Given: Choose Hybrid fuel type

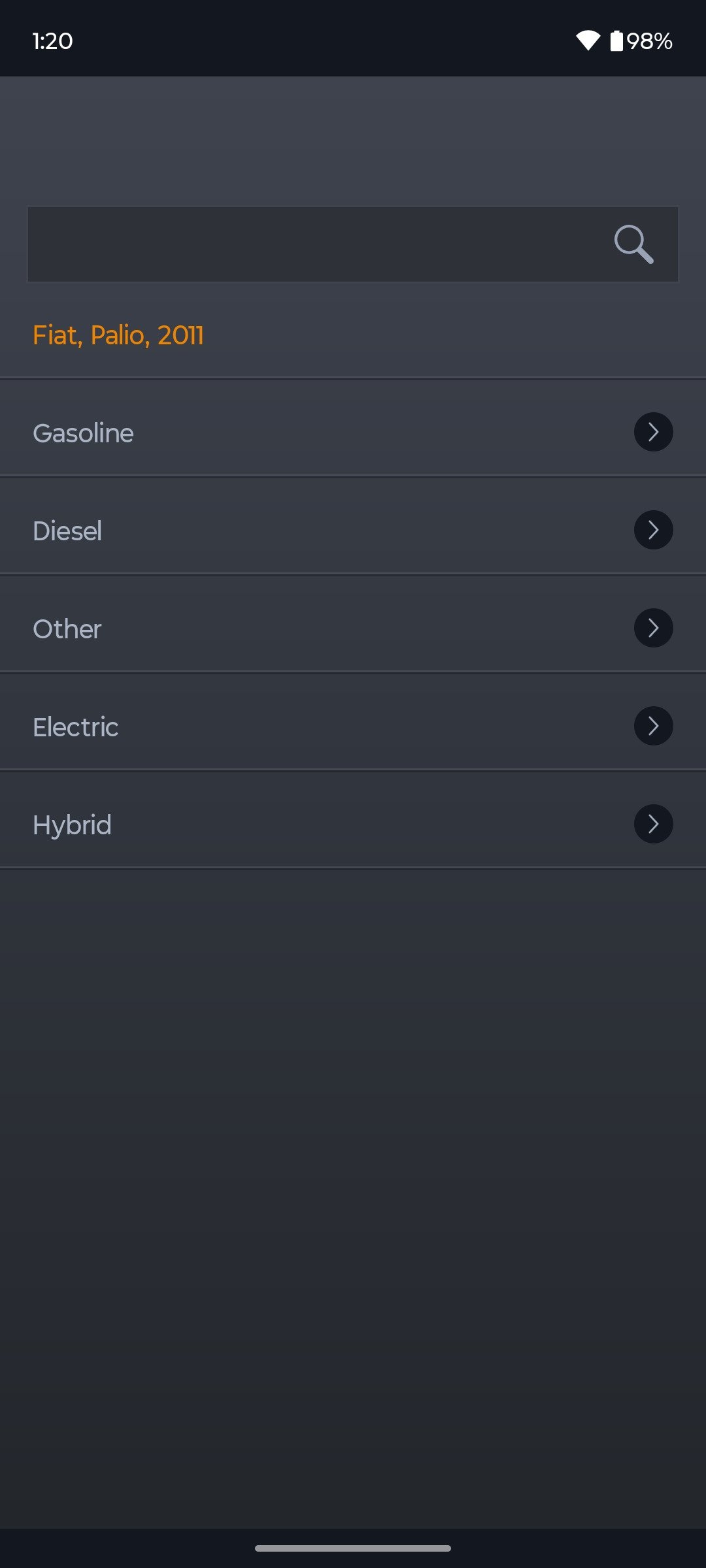Looking at the screenshot, I should point(353,825).
